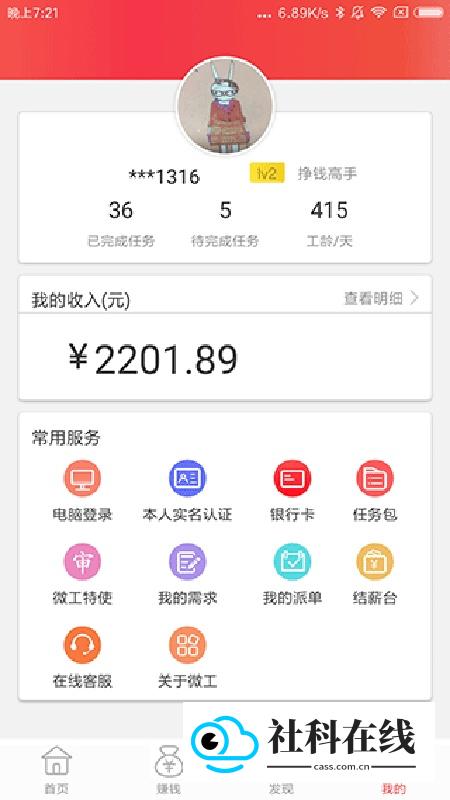Tap the profile avatar picture
Screen dimensions: 450x800
pos(225,106)
